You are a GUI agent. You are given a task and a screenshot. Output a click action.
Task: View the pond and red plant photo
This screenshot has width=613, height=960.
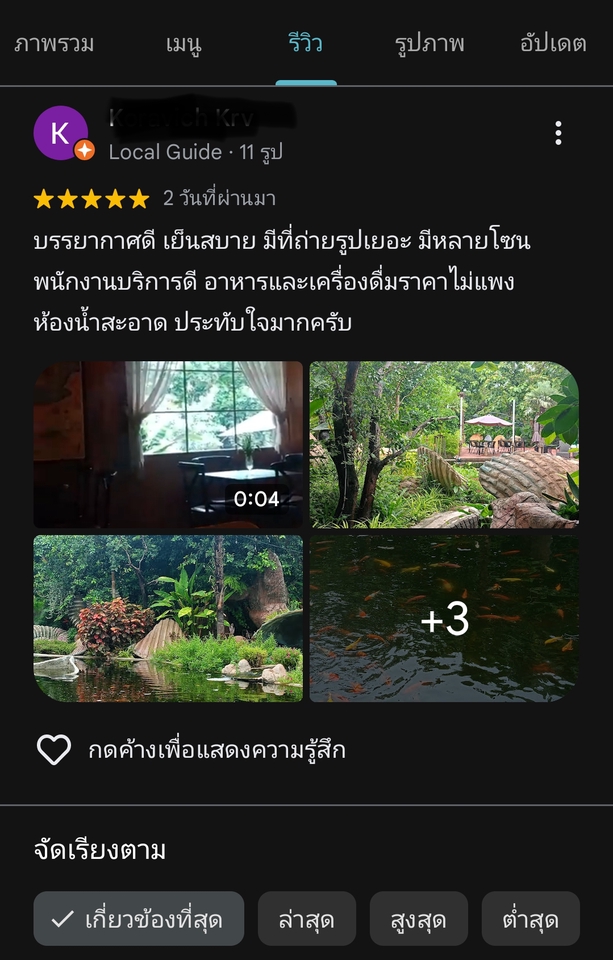[168, 618]
